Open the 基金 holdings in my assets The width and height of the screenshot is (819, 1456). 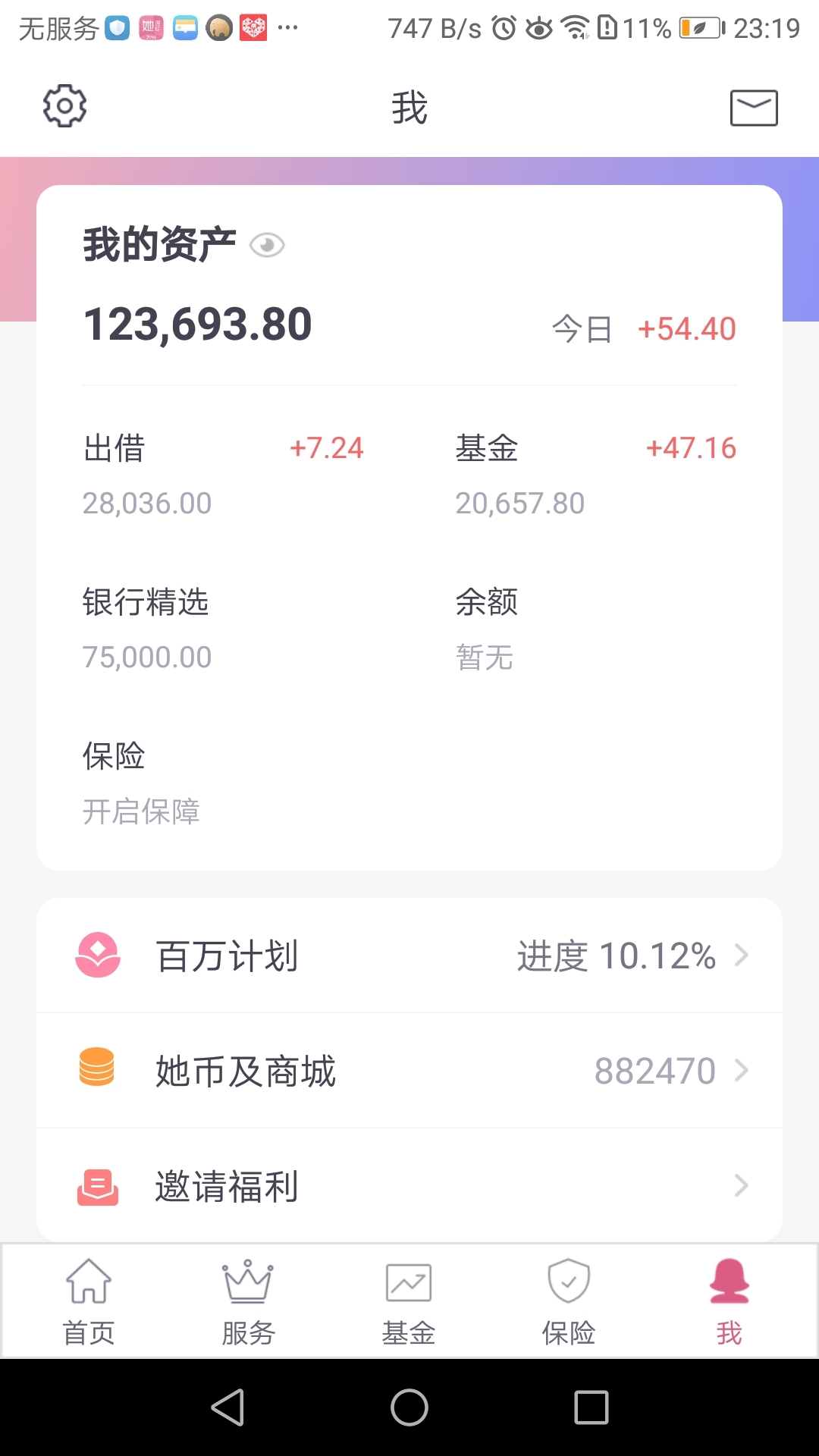pyautogui.click(x=595, y=475)
